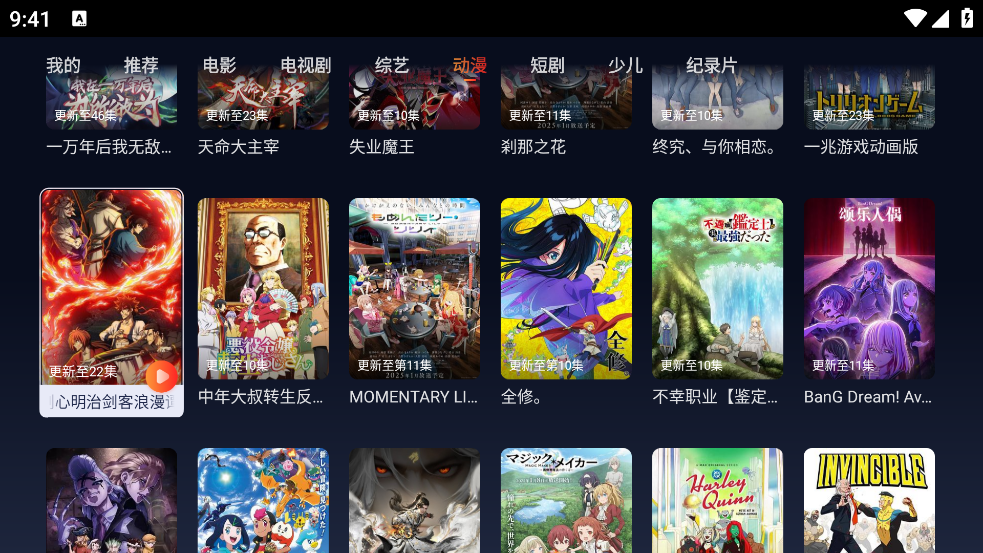983x553 pixels.
Task: Switch to the 纪录片 tab
Action: 711,65
